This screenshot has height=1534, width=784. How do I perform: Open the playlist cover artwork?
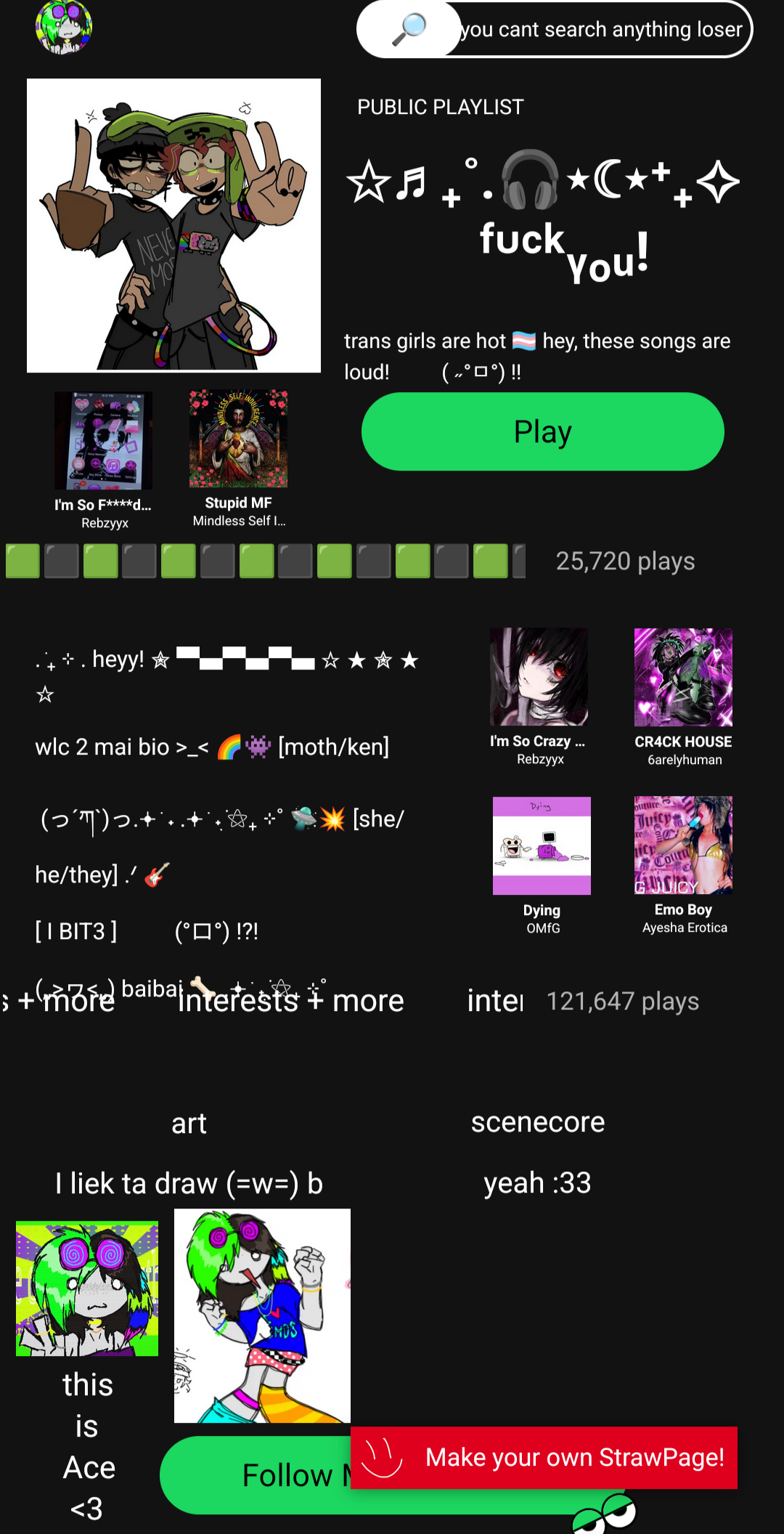(x=173, y=226)
